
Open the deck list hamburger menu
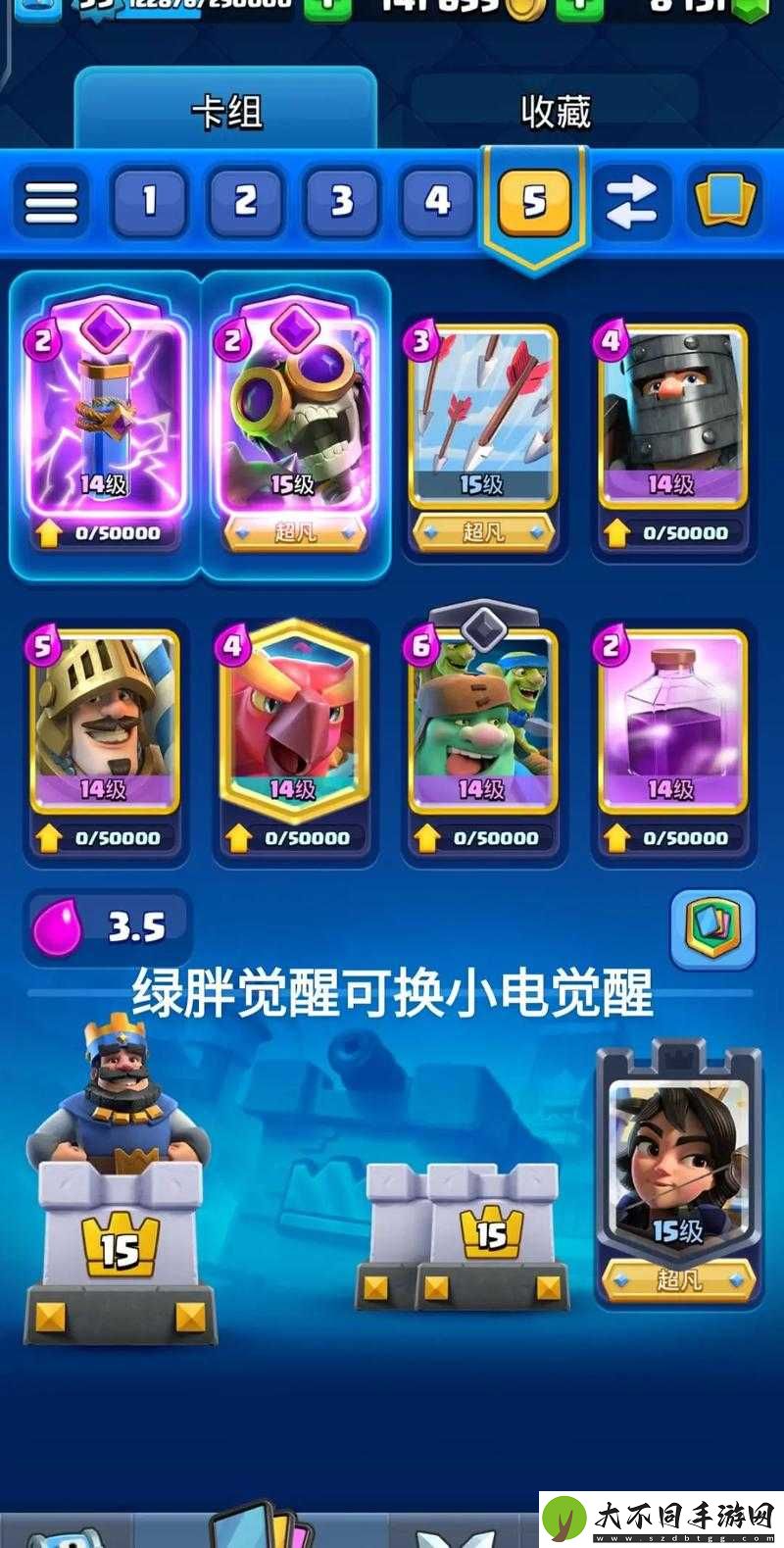click(51, 203)
